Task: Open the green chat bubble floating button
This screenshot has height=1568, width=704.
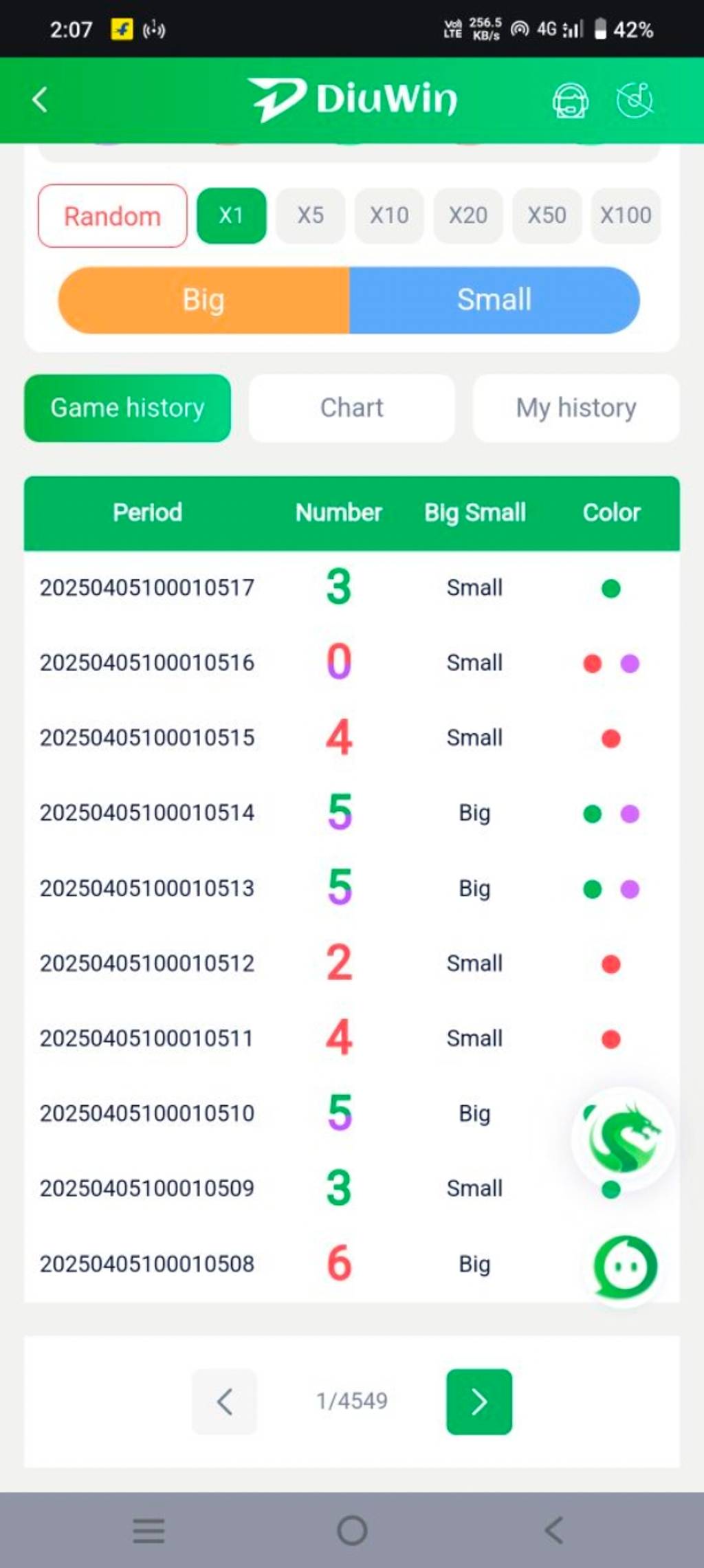Action: coord(625,1267)
